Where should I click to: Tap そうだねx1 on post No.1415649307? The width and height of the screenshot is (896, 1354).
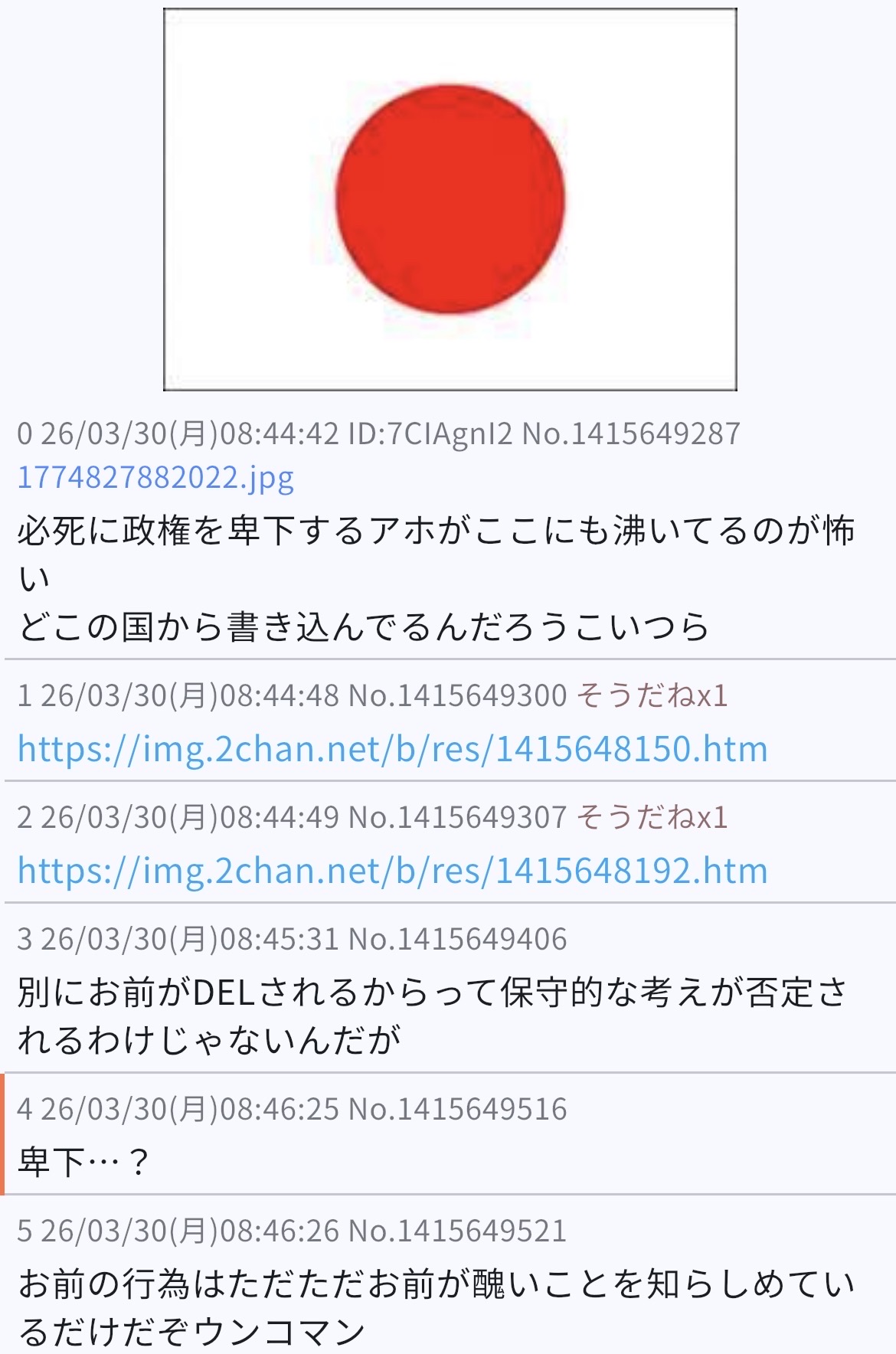coord(652,817)
